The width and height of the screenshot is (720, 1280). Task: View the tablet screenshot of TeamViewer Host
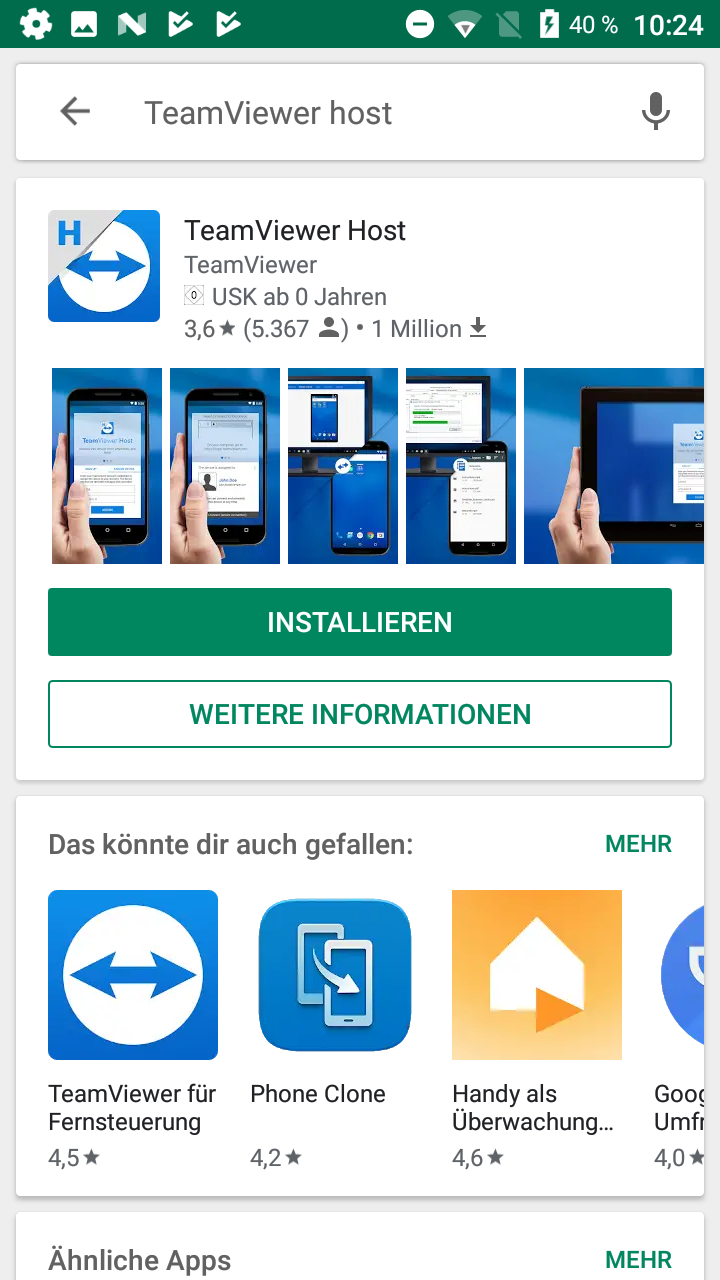(x=614, y=466)
